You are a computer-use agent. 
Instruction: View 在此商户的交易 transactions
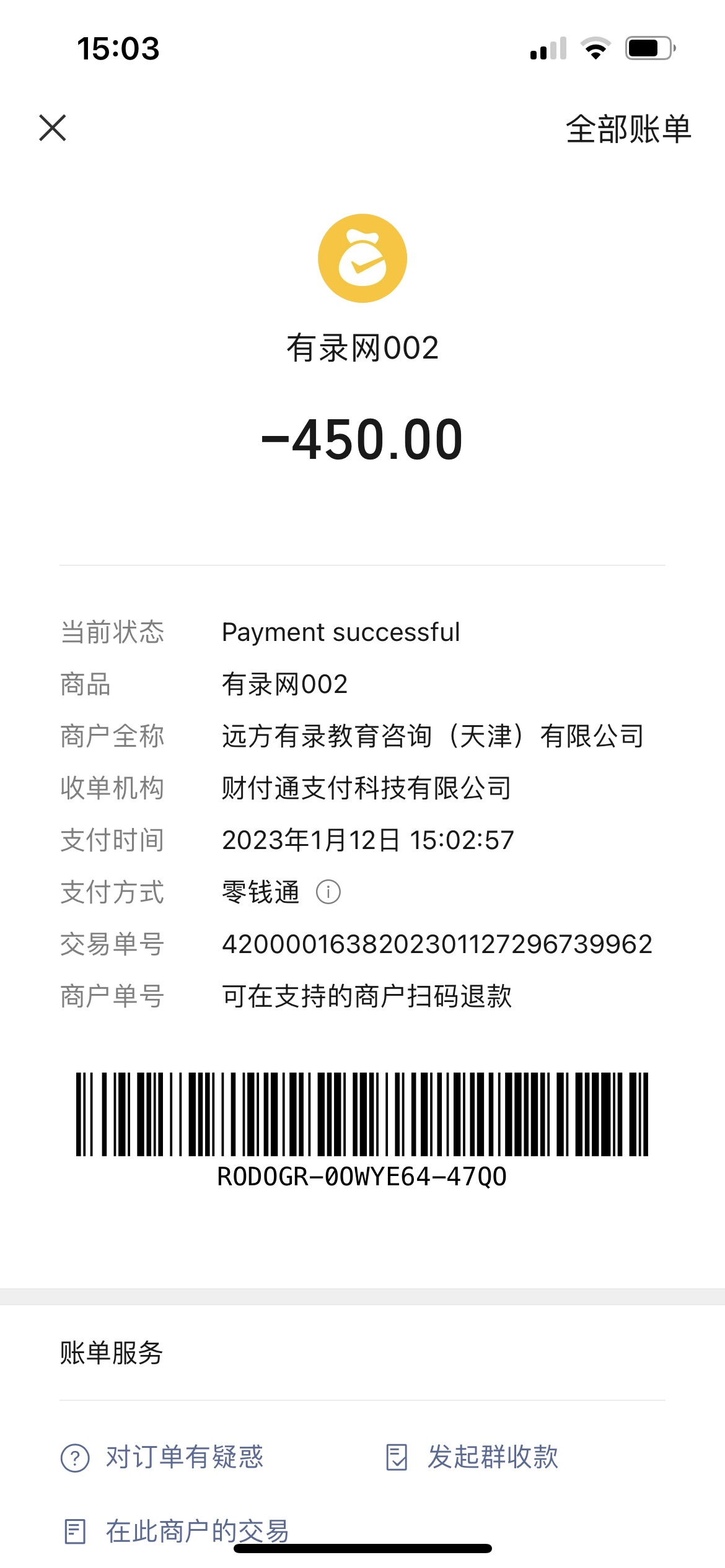pyautogui.click(x=177, y=1531)
